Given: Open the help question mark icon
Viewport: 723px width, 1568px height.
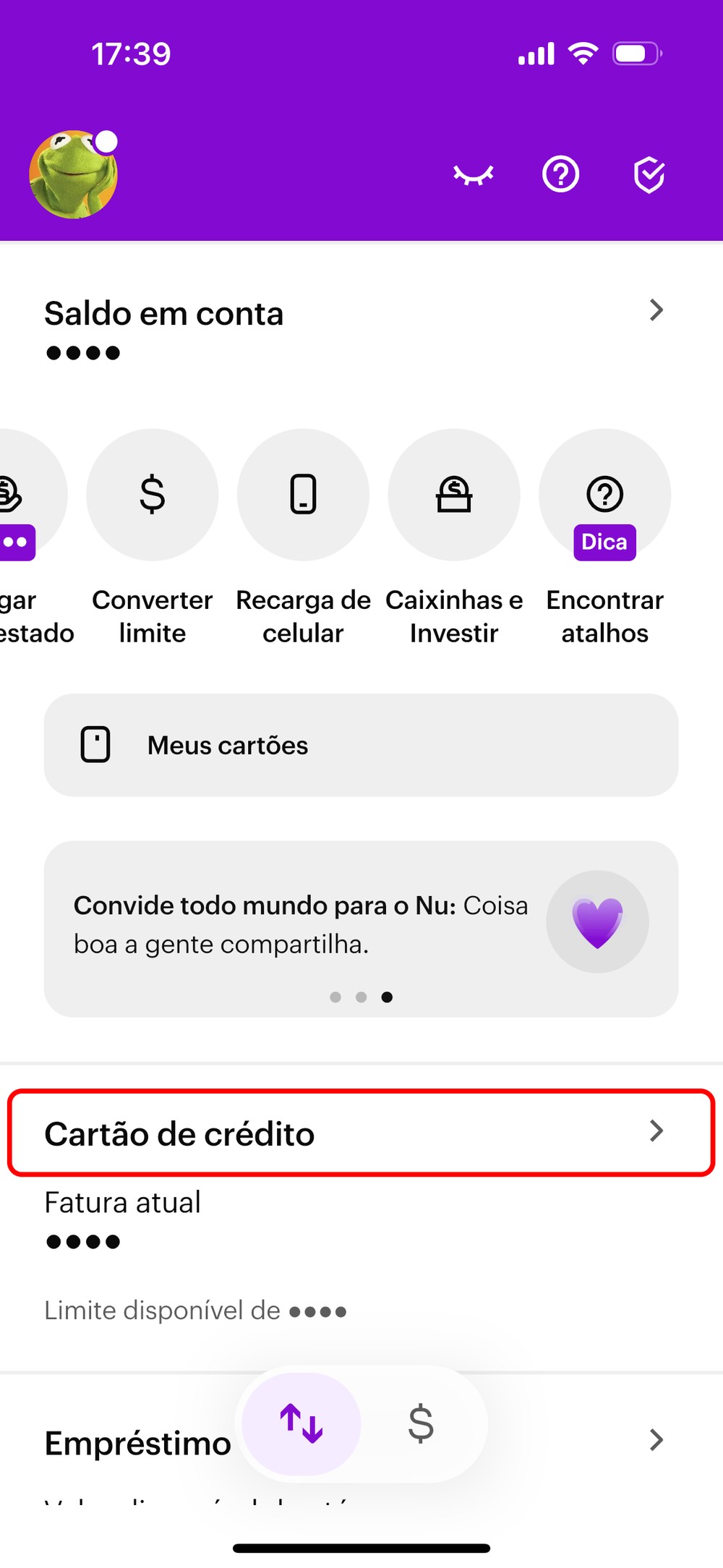Looking at the screenshot, I should 561,175.
